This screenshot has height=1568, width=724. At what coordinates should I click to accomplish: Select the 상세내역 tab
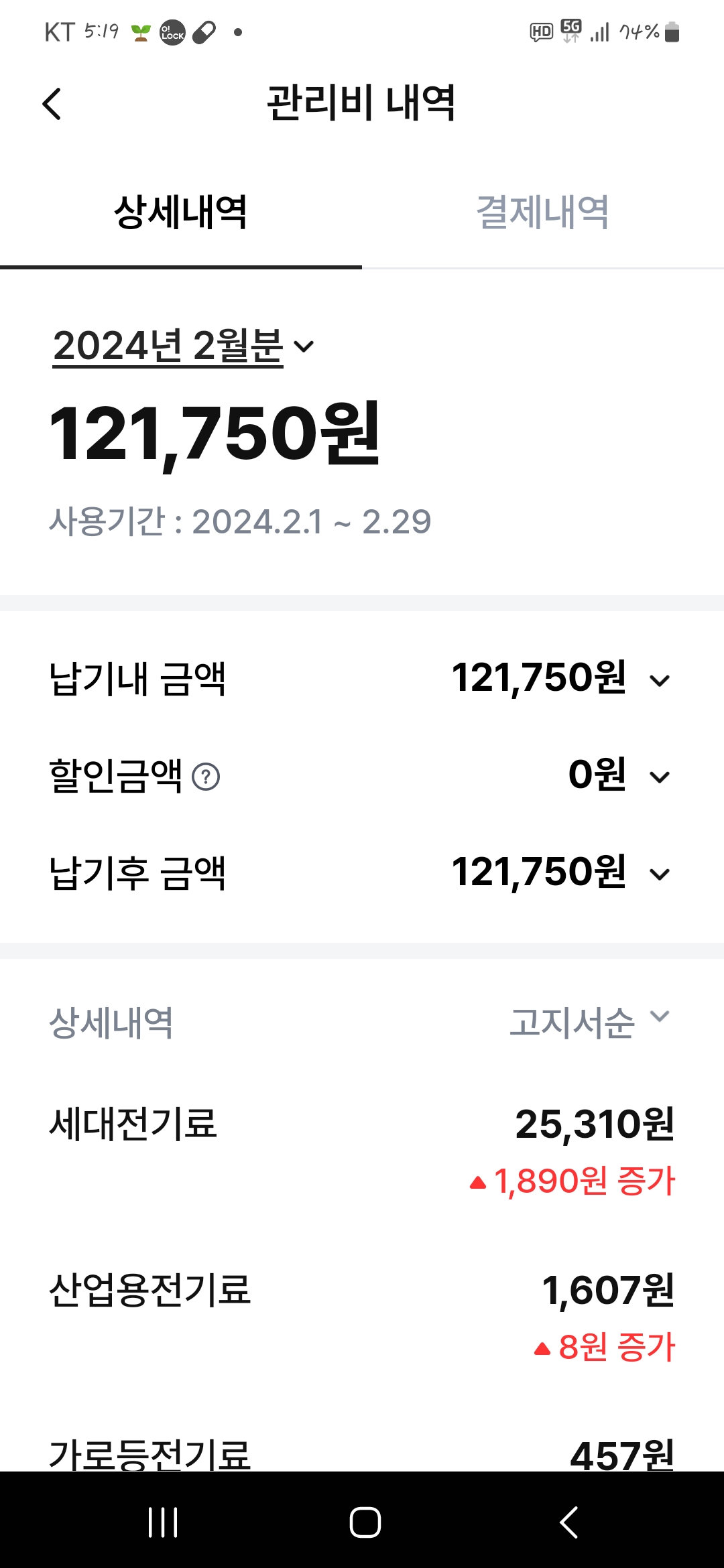click(x=181, y=213)
